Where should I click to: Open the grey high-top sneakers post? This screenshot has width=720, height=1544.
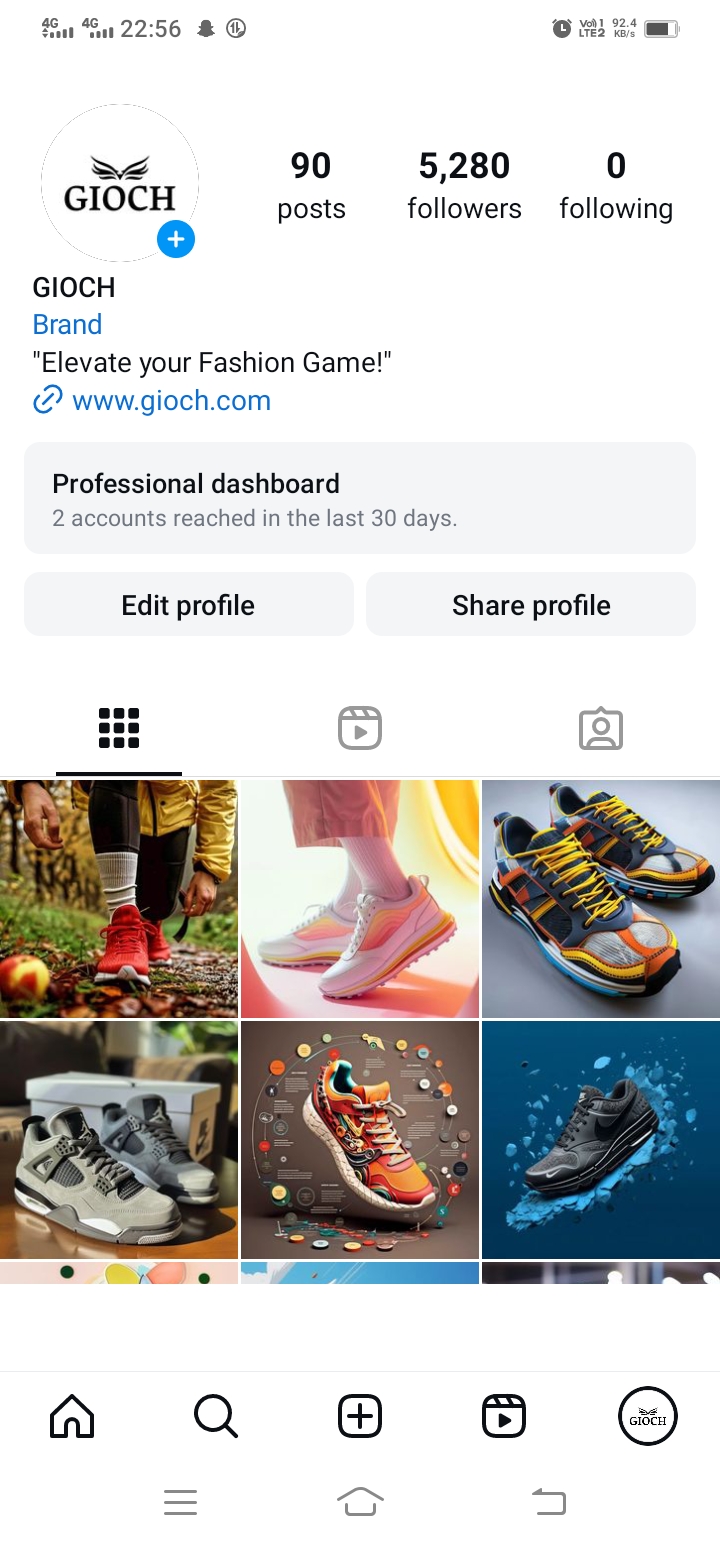coord(119,1139)
